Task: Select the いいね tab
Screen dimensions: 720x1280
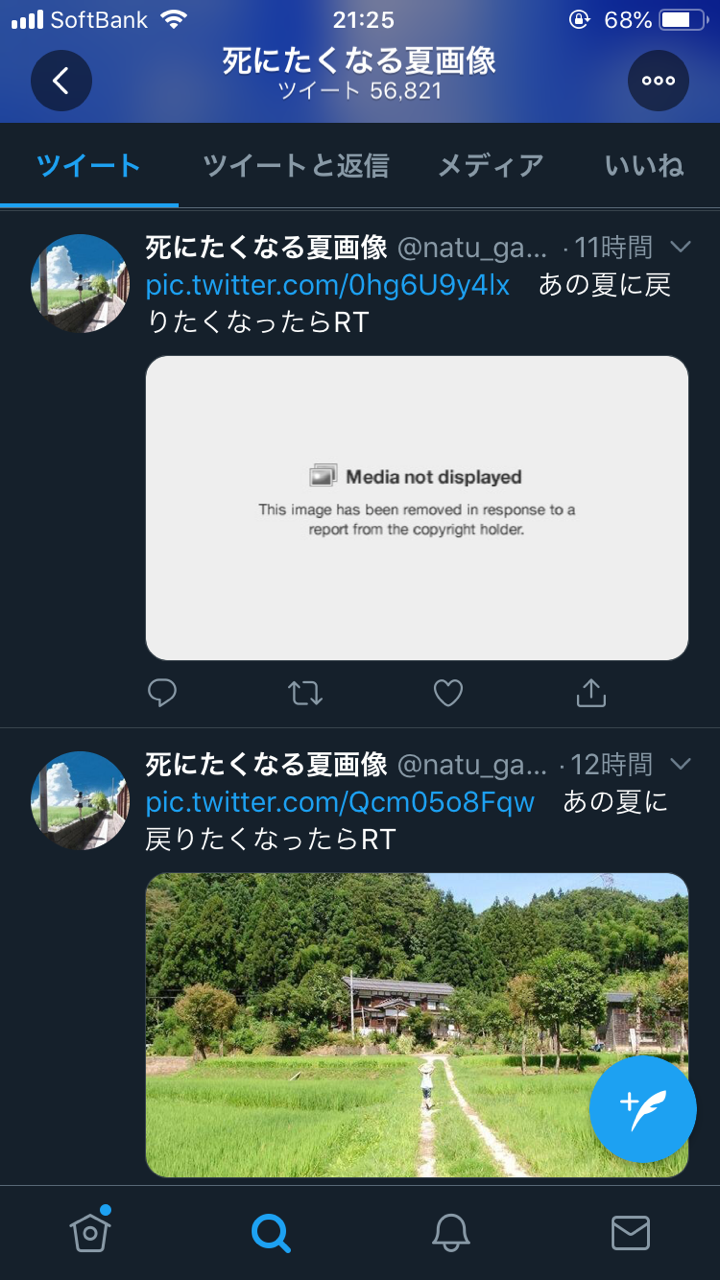Action: coord(641,166)
